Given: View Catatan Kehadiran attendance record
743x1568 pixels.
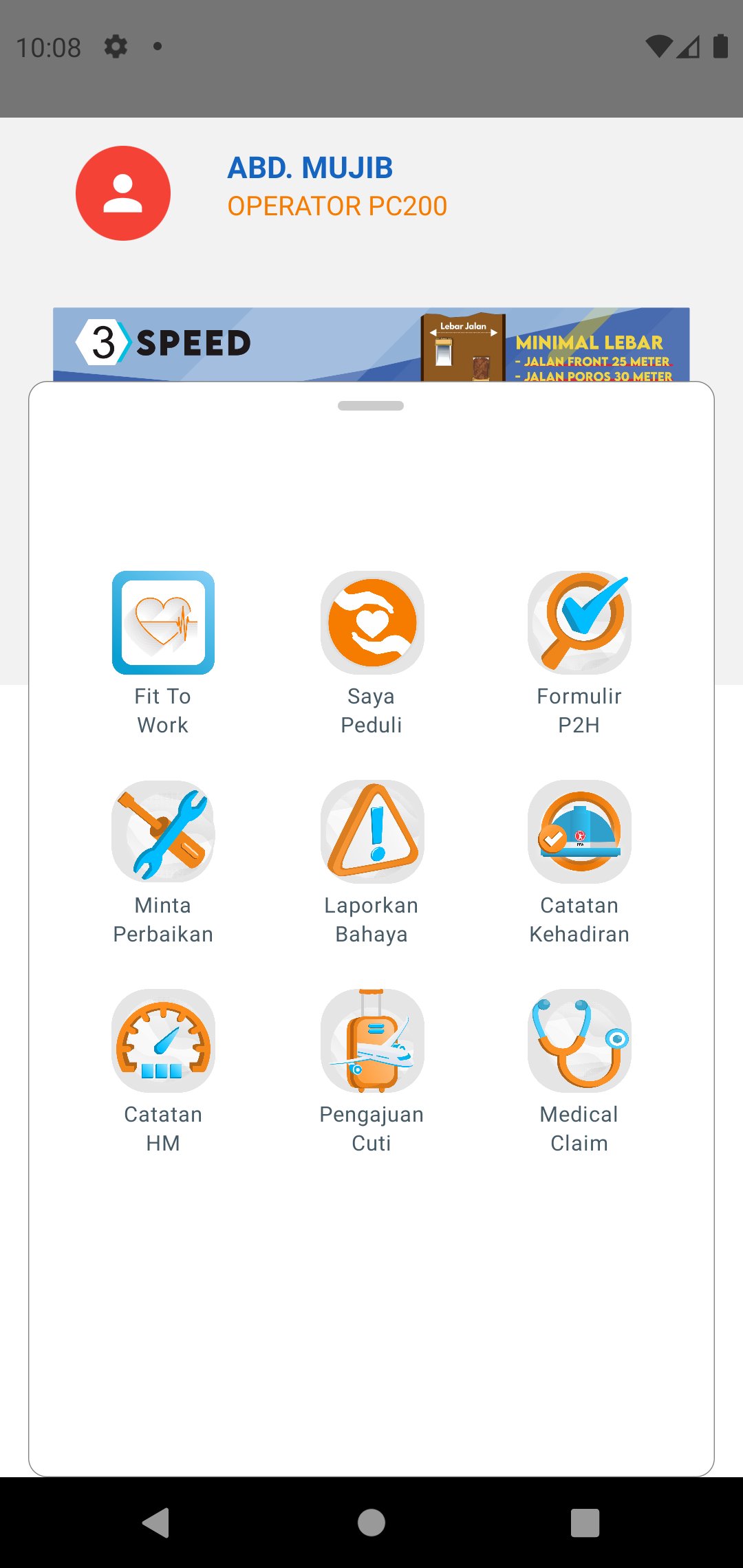Looking at the screenshot, I should tap(579, 832).
